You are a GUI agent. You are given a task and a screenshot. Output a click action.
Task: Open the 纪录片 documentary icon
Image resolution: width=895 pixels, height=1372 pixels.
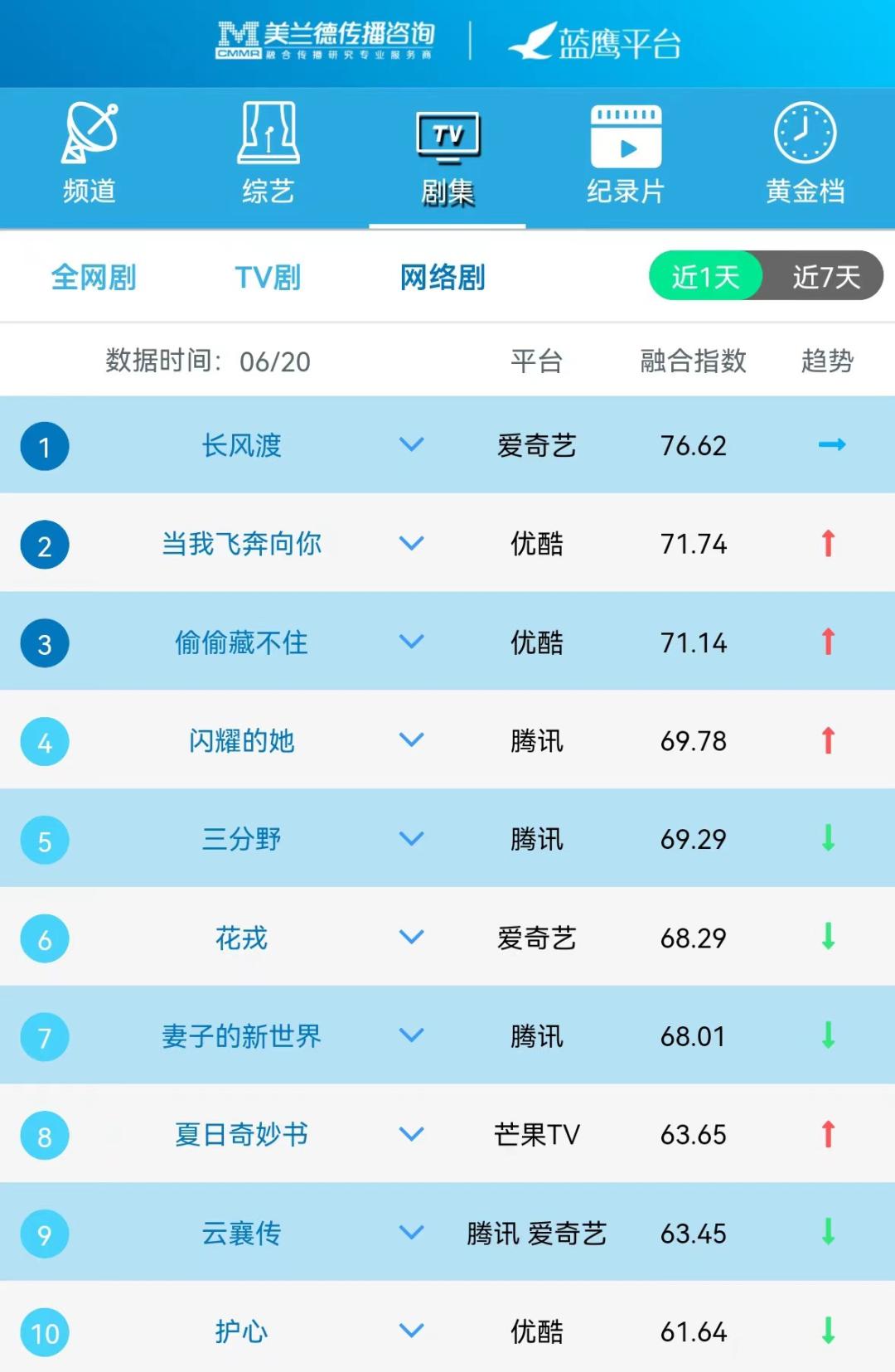626,133
